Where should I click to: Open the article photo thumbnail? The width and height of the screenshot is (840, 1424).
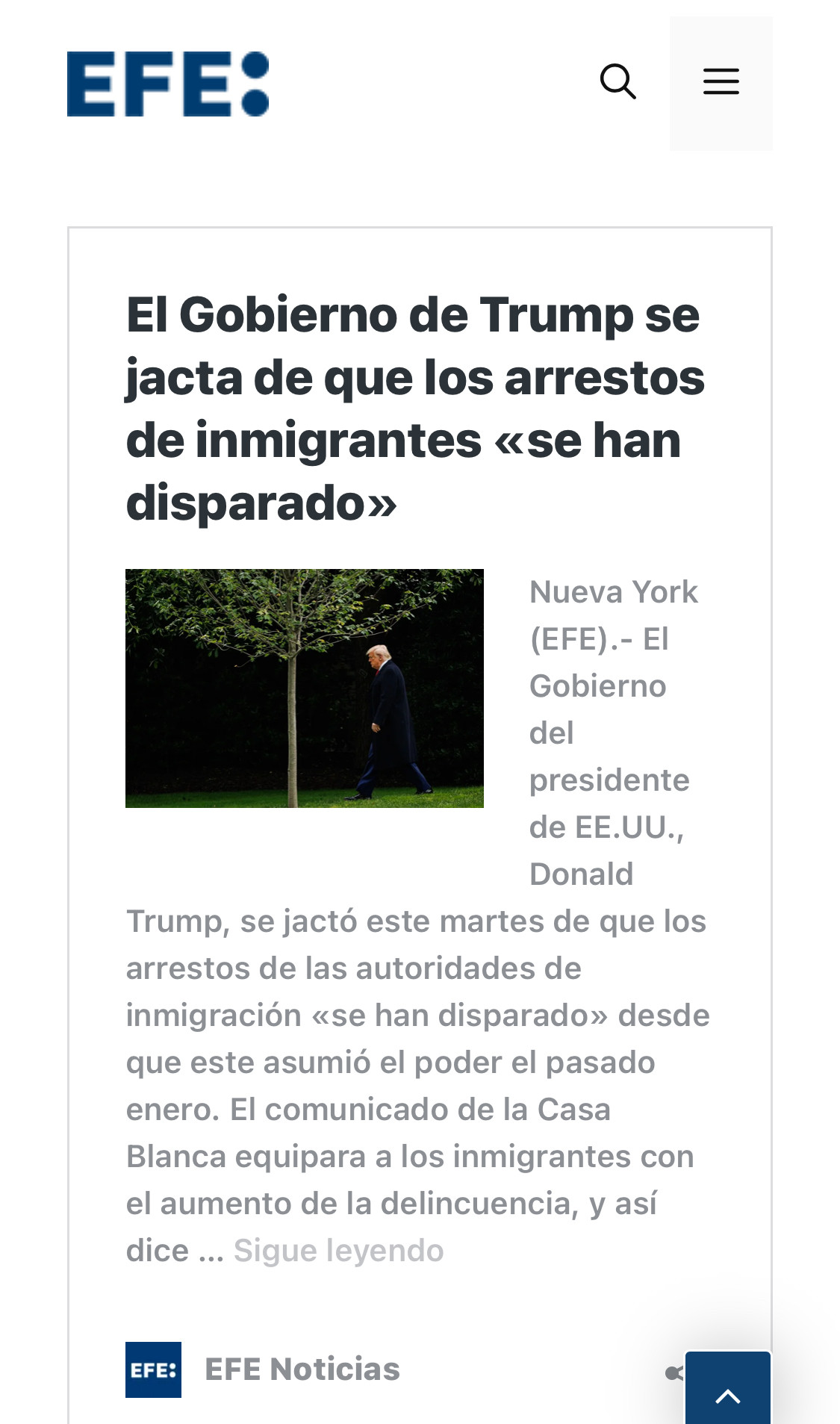(304, 688)
